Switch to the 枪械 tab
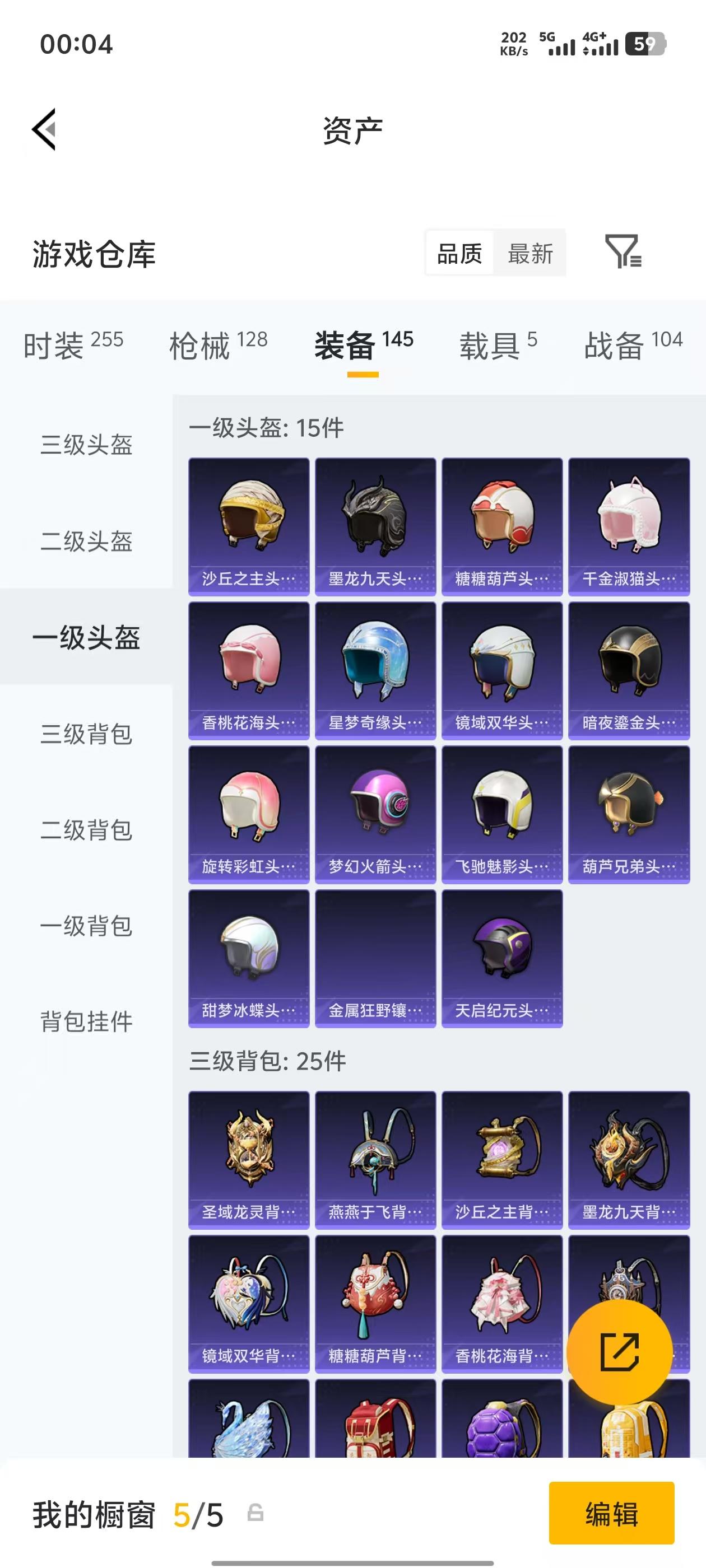706x1568 pixels. pyautogui.click(x=218, y=346)
